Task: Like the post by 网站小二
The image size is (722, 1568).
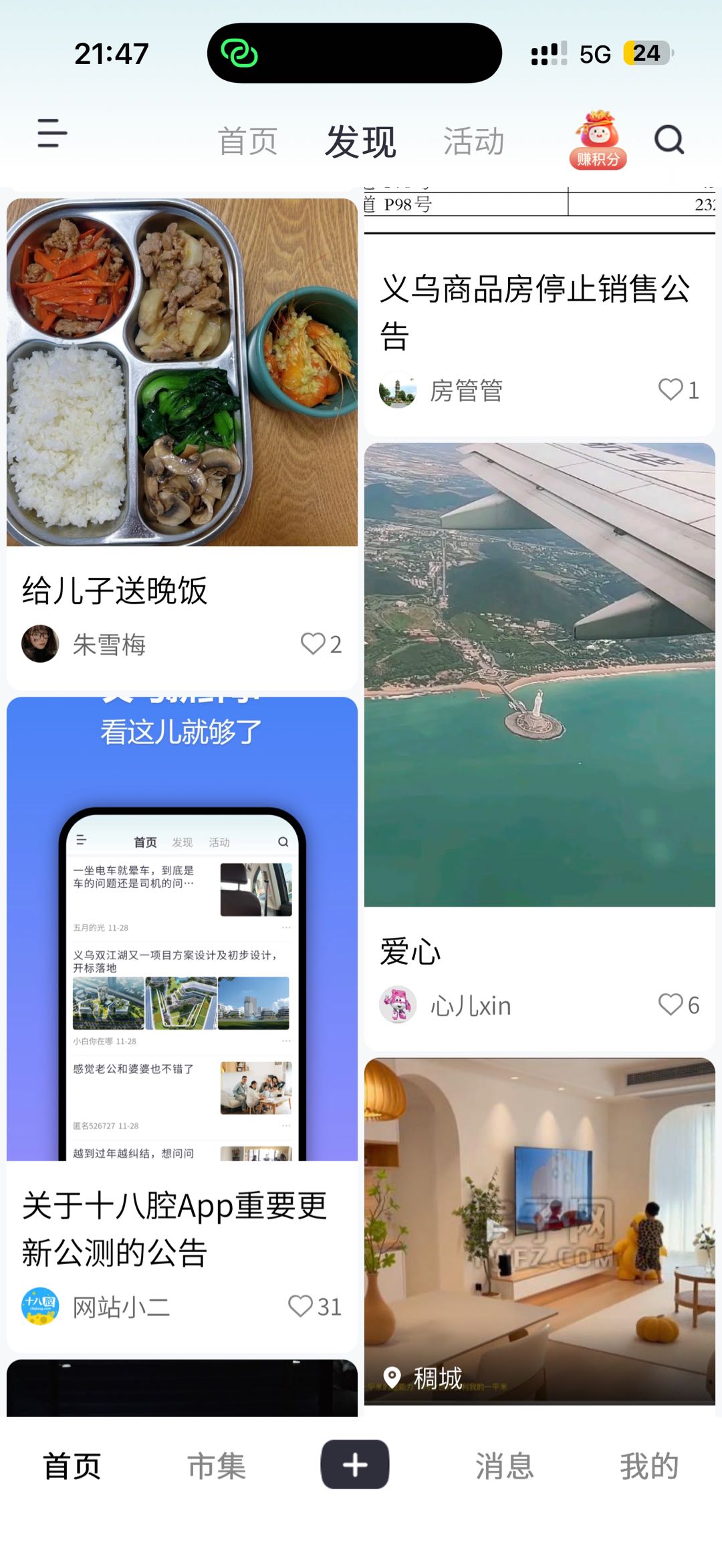Action: pyautogui.click(x=301, y=1305)
